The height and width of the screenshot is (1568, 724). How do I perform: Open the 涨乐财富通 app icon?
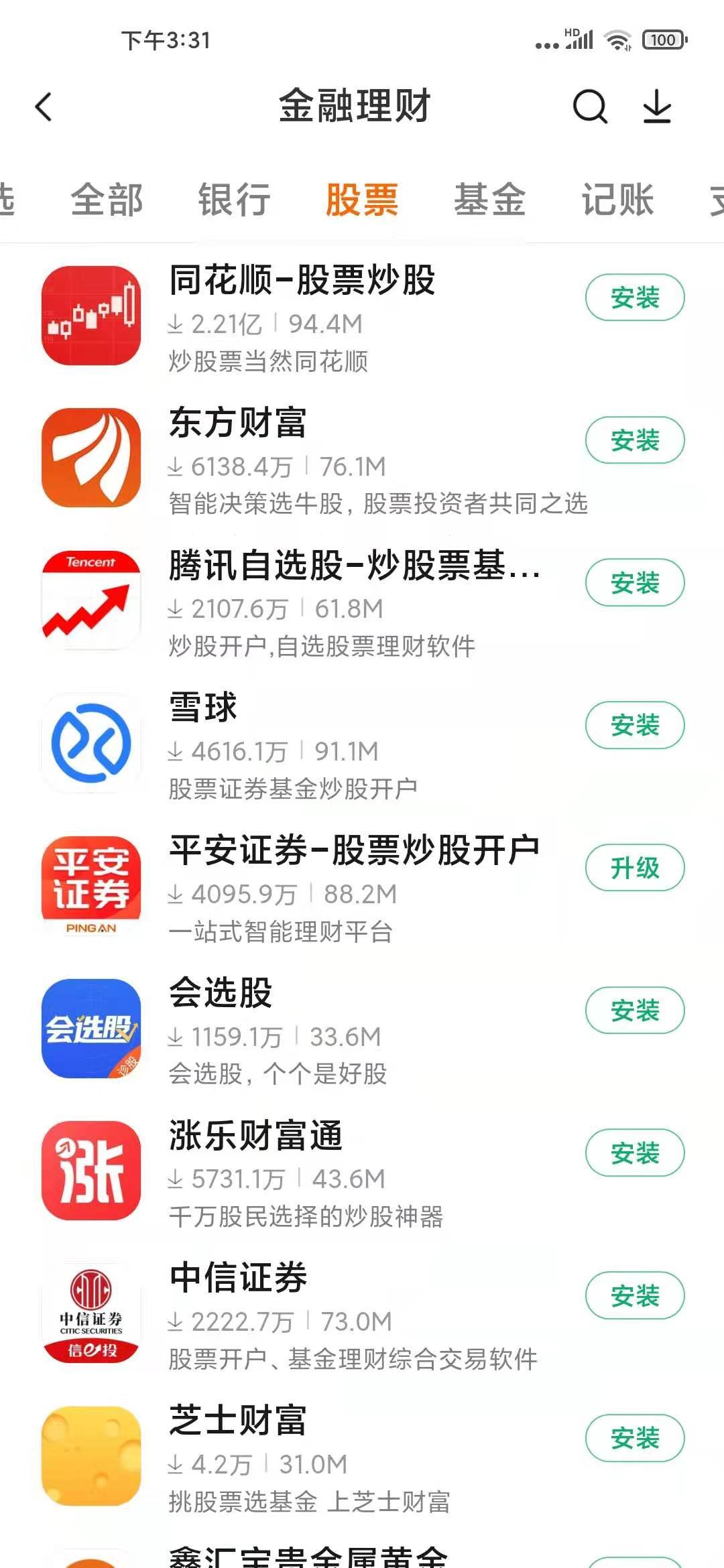point(92,1170)
